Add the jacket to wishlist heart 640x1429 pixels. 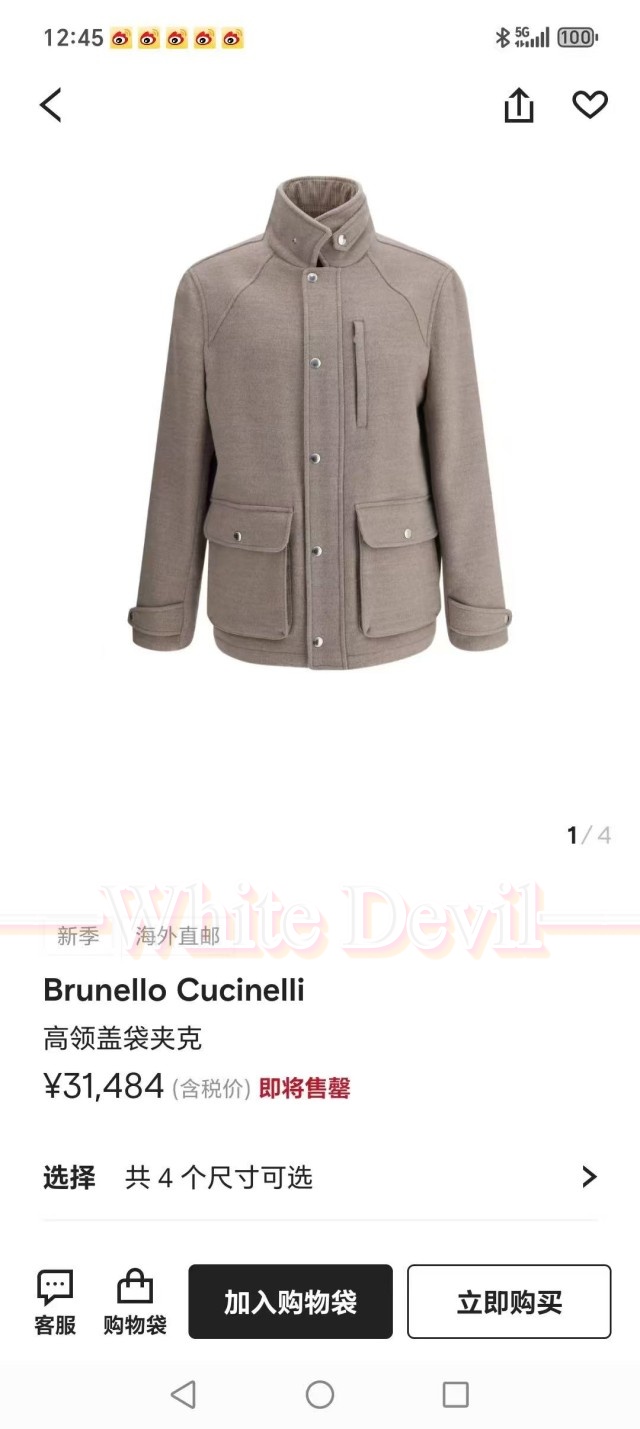[590, 104]
